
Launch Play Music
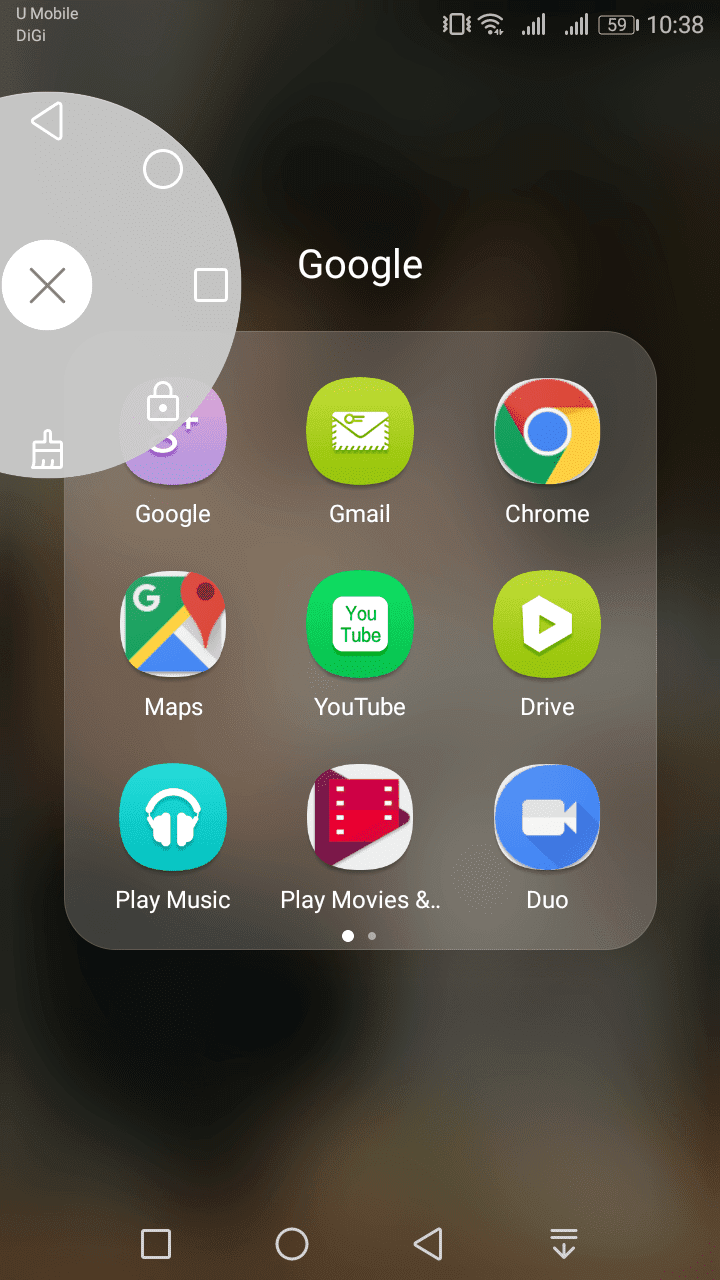click(x=173, y=817)
